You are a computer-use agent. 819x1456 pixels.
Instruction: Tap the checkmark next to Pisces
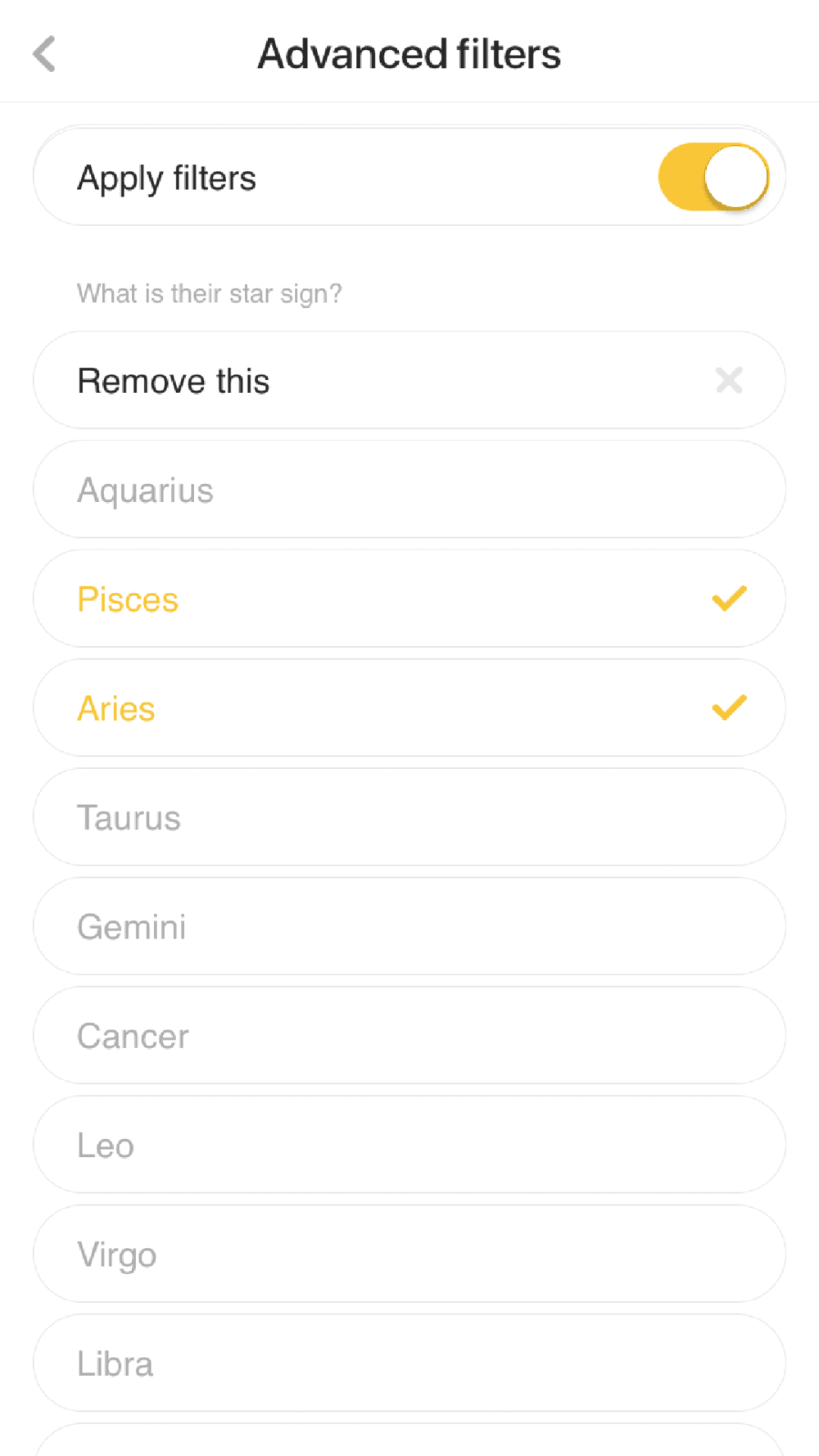[x=727, y=599]
